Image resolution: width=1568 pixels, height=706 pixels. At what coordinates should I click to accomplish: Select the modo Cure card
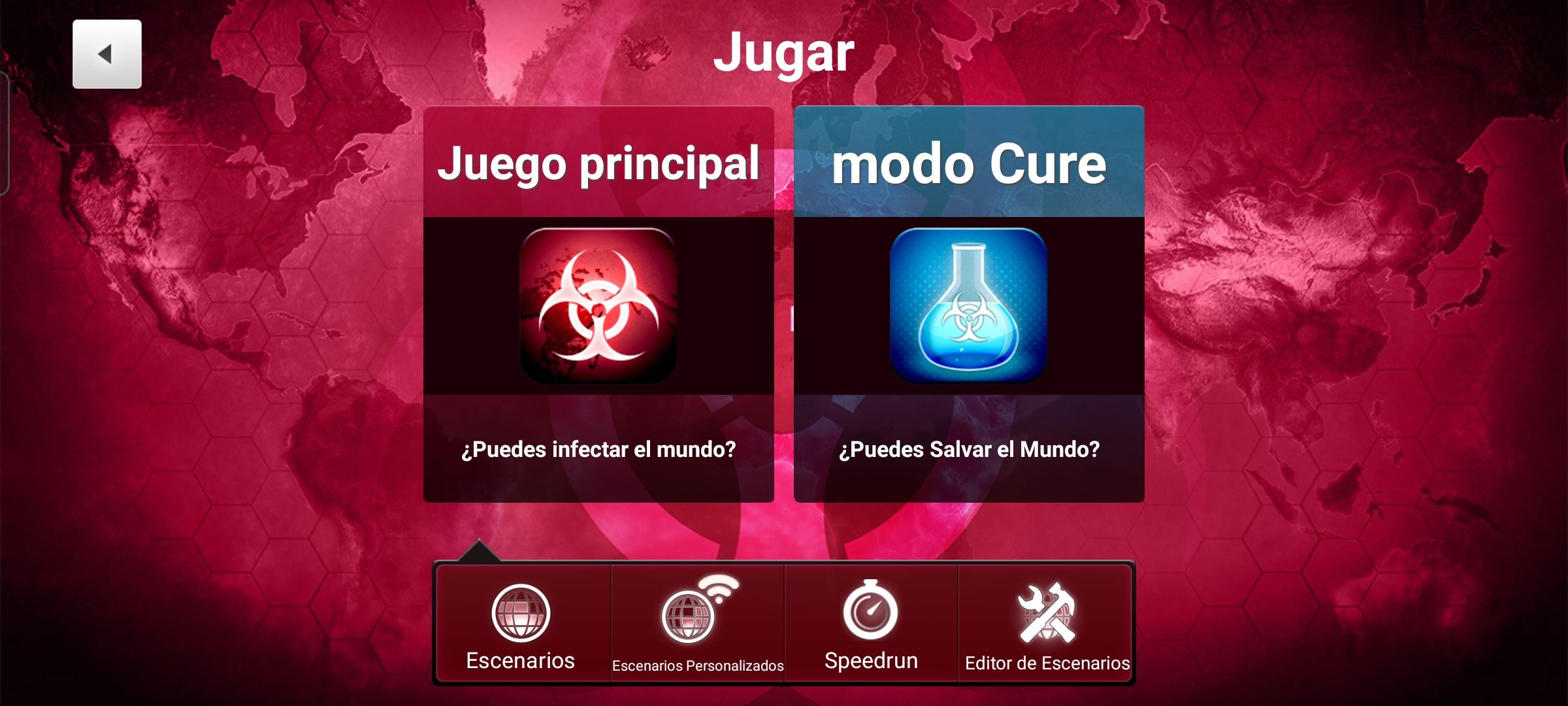(x=968, y=305)
